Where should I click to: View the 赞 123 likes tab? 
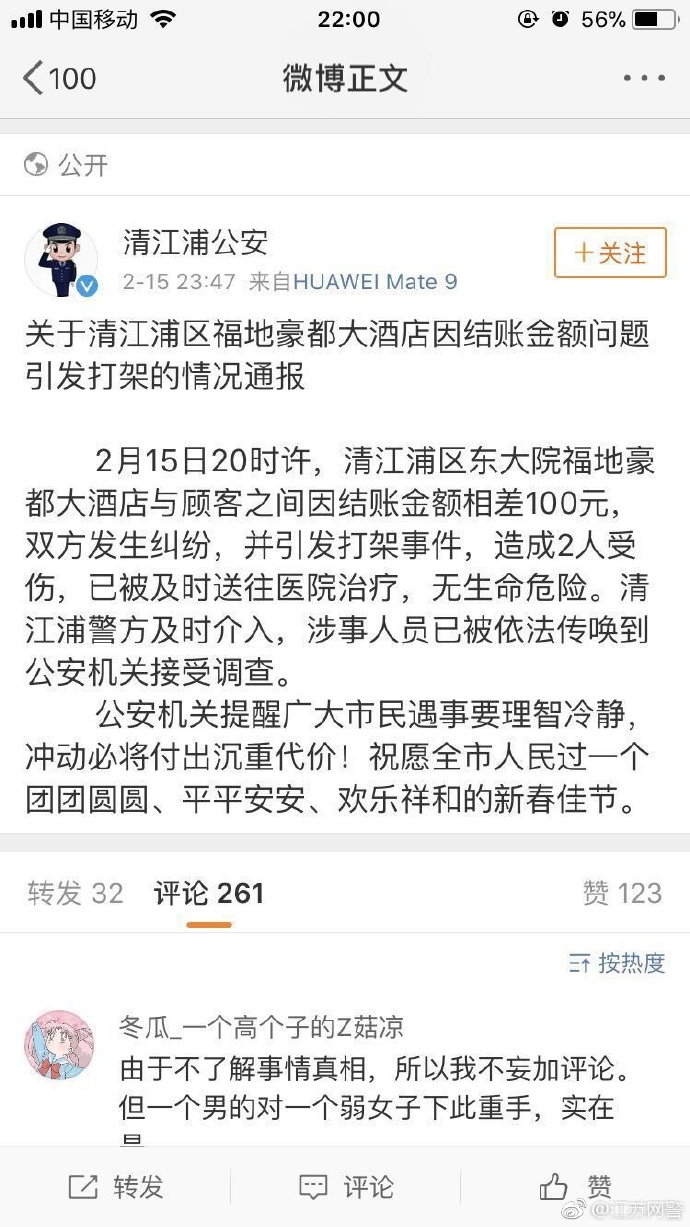(x=622, y=893)
